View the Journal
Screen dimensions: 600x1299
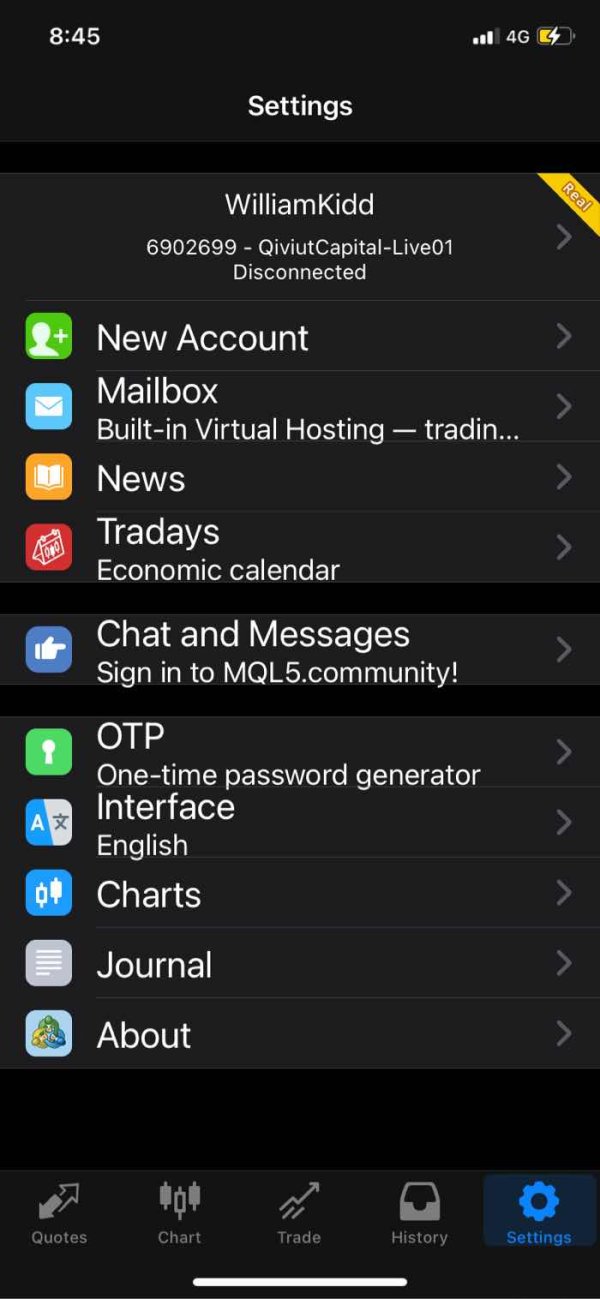pos(300,963)
